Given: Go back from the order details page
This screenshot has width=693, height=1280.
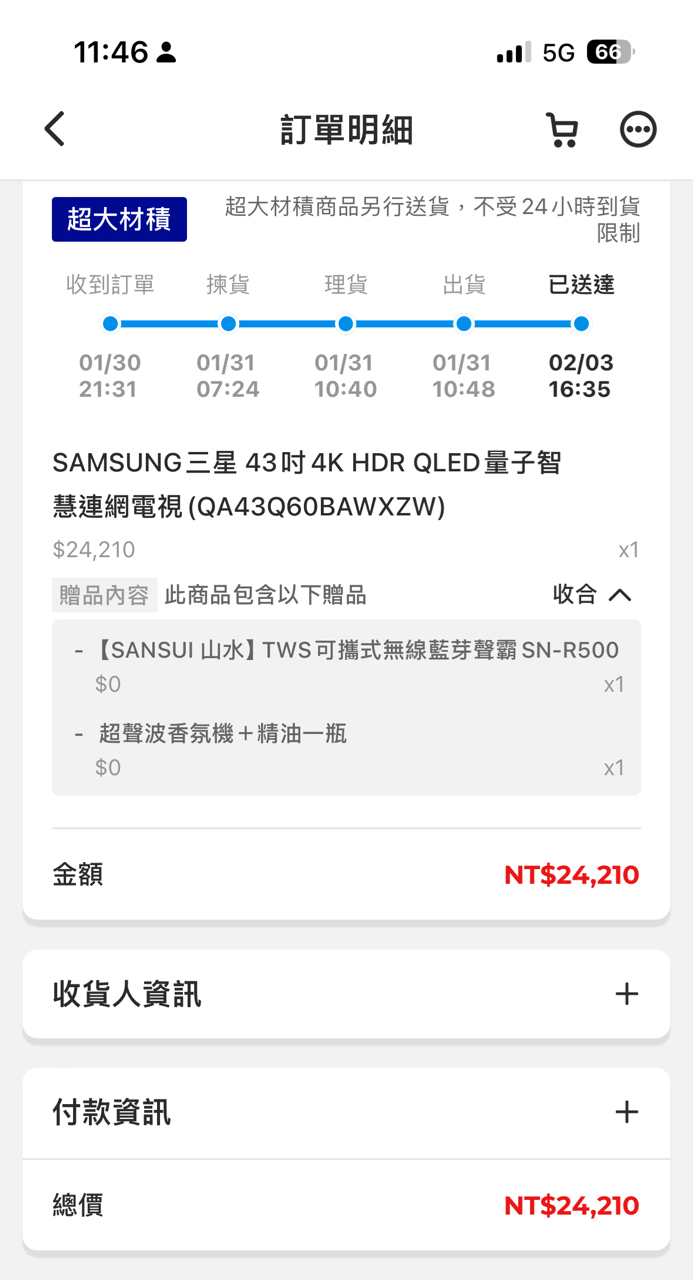Looking at the screenshot, I should point(55,130).
